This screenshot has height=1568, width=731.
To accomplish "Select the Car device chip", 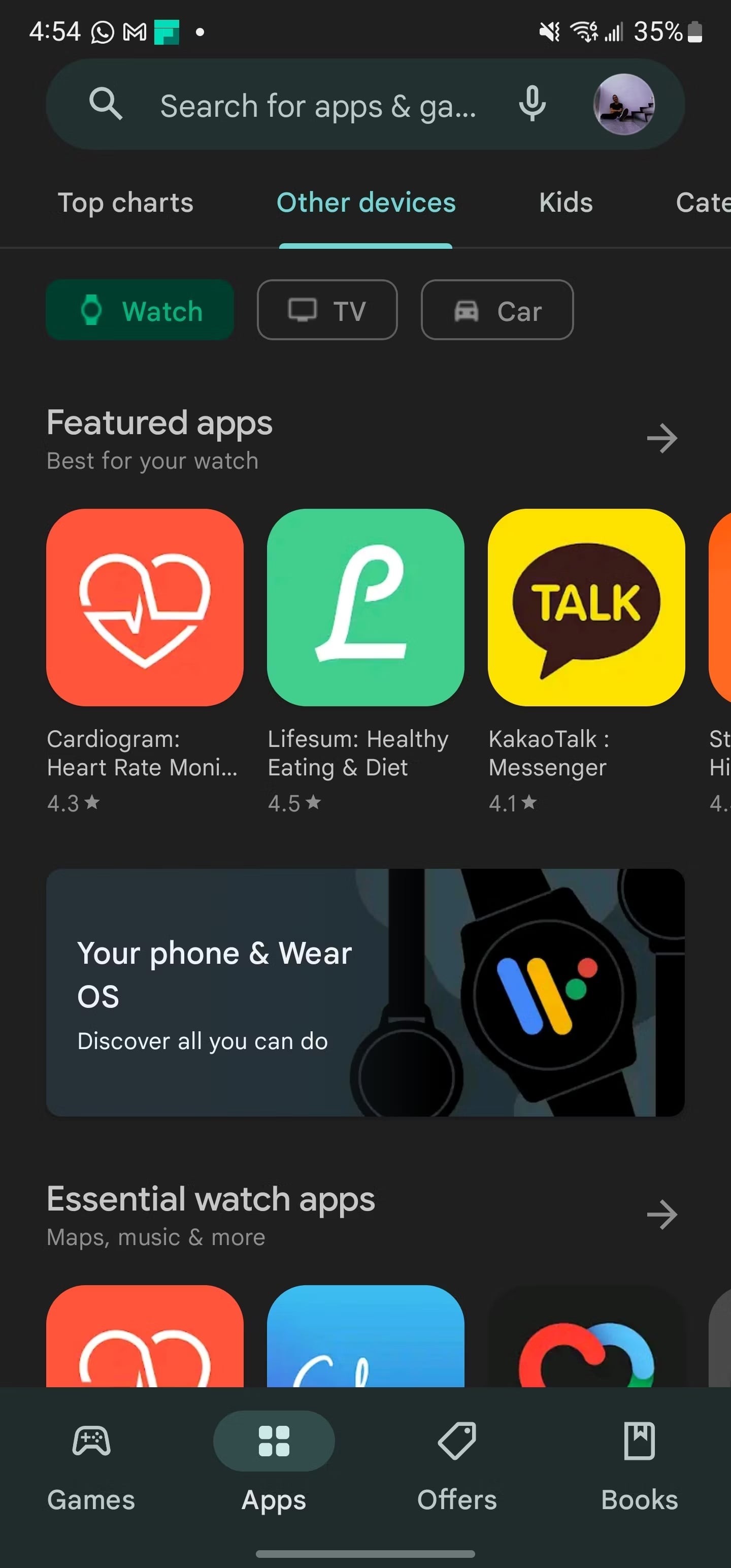I will (x=496, y=310).
